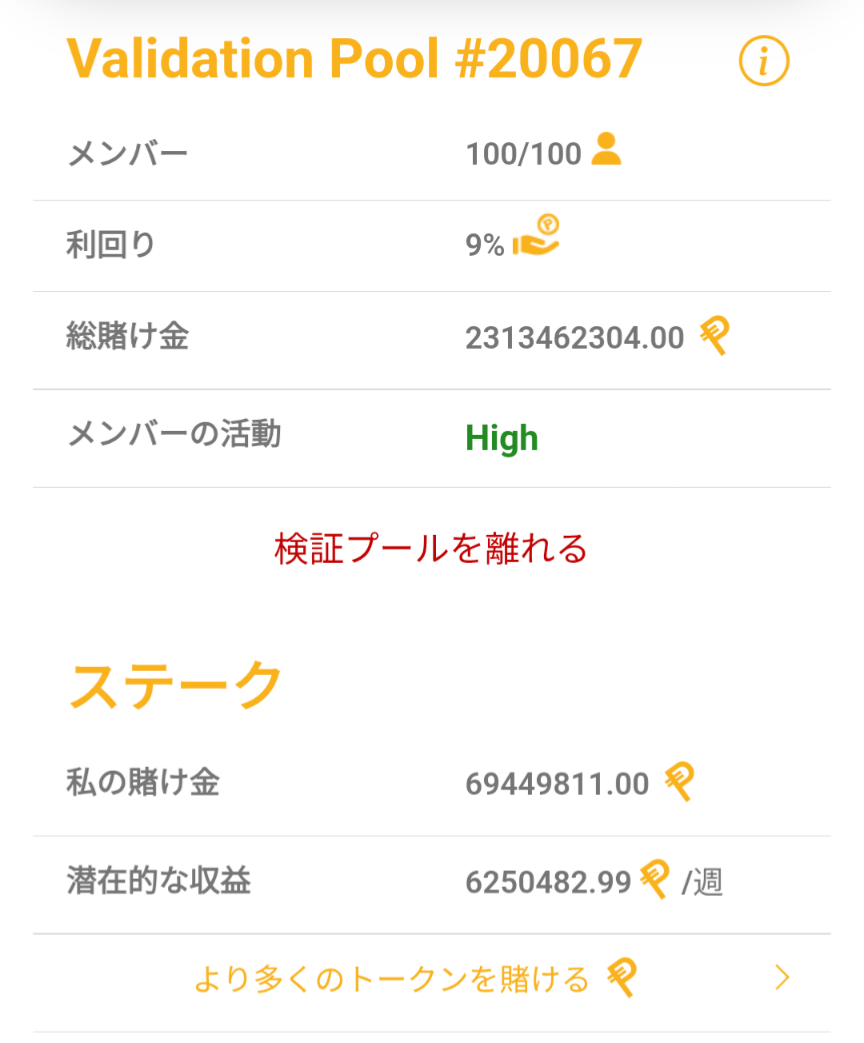This screenshot has width=864, height=1043.
Task: Tap 検証プールを離れる to leave the pool
Action: 431,549
